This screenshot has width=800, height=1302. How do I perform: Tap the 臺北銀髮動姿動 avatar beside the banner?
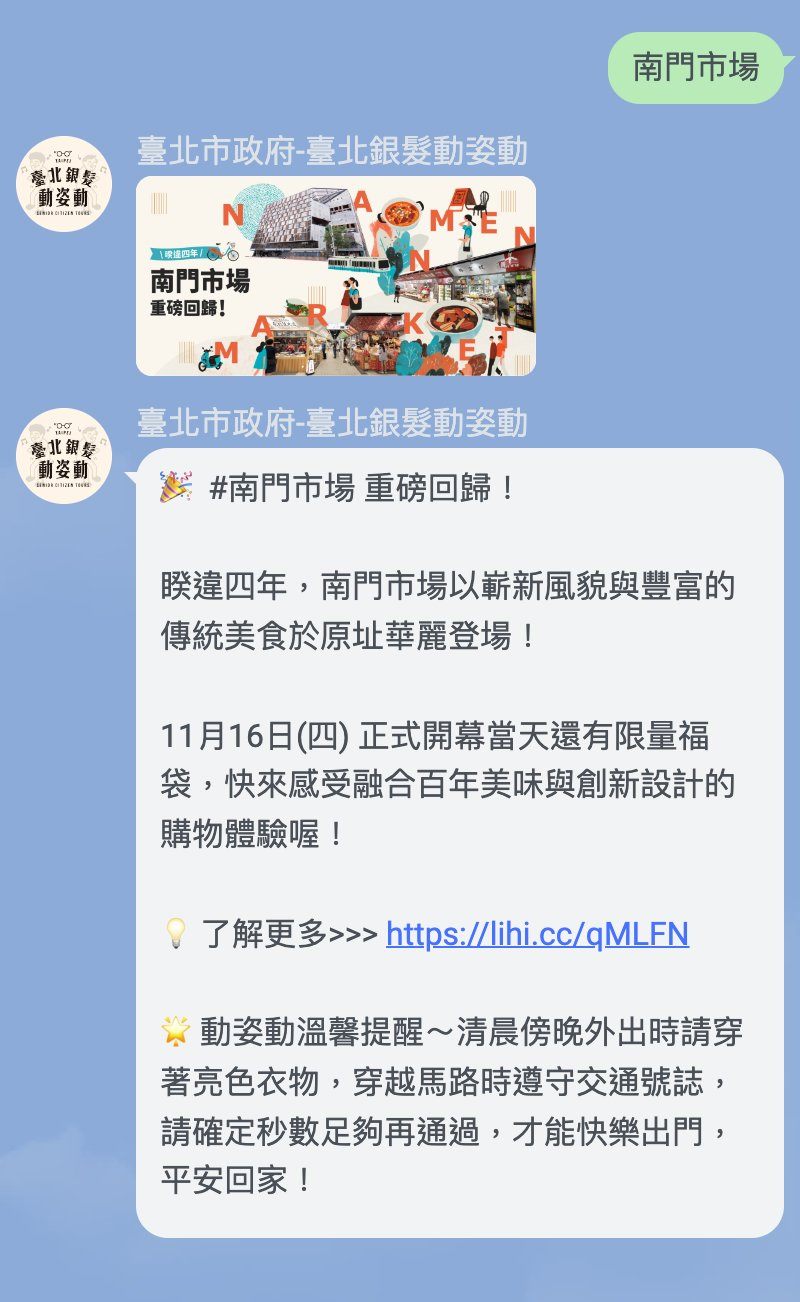click(64, 184)
